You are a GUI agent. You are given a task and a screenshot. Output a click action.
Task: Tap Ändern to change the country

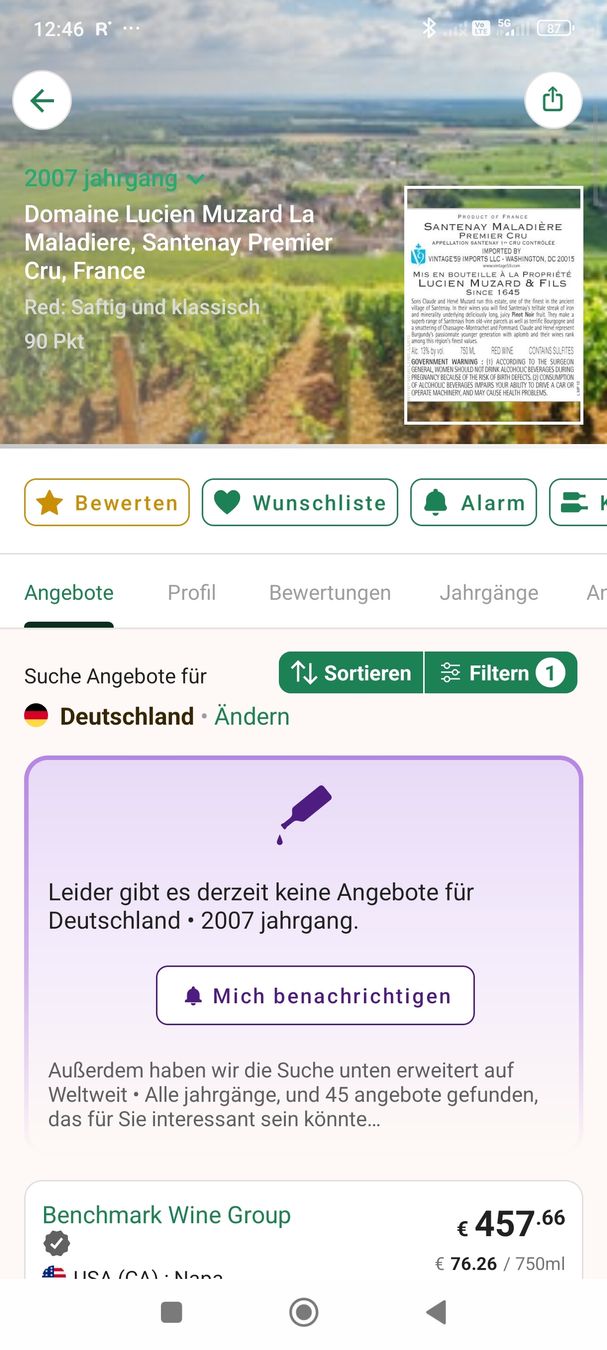(252, 716)
